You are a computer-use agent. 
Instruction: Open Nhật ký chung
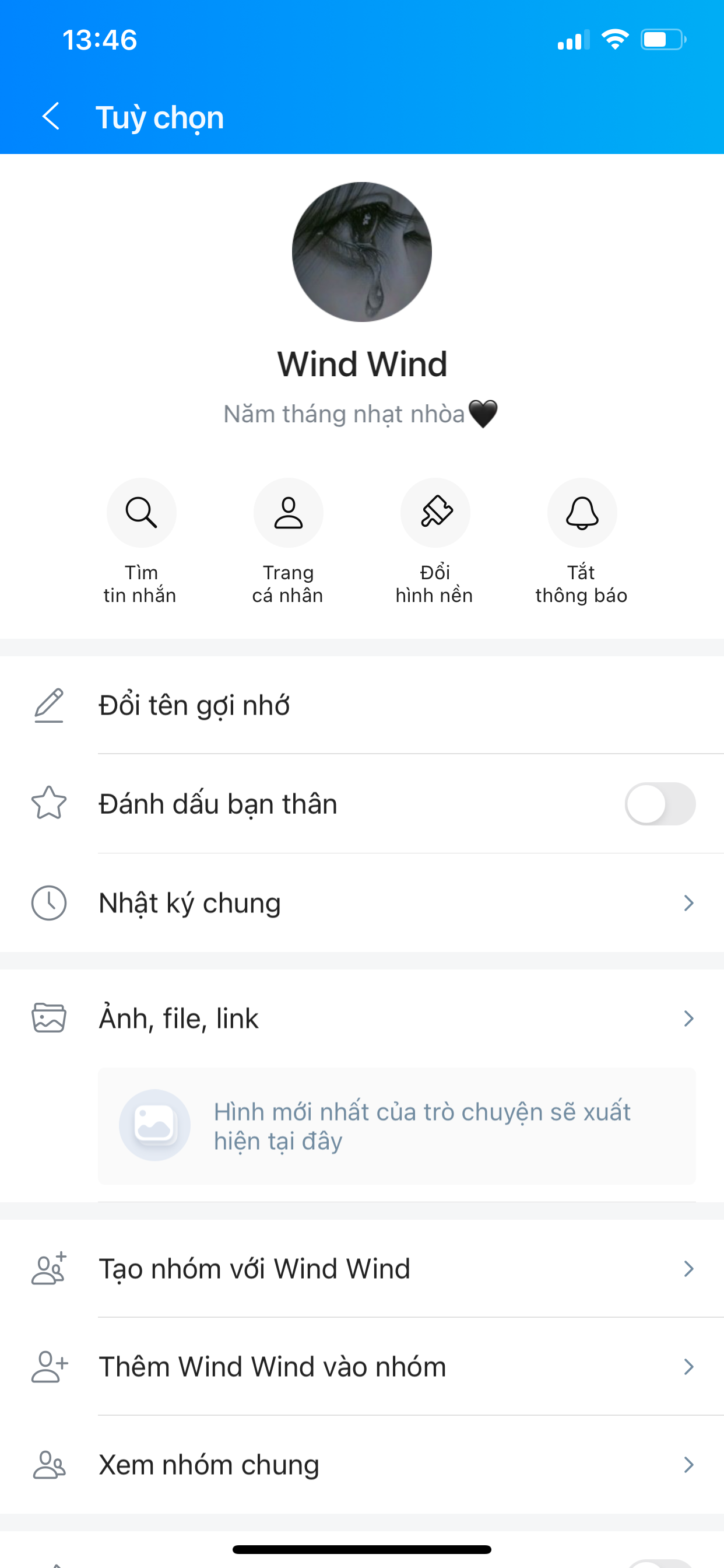(362, 902)
